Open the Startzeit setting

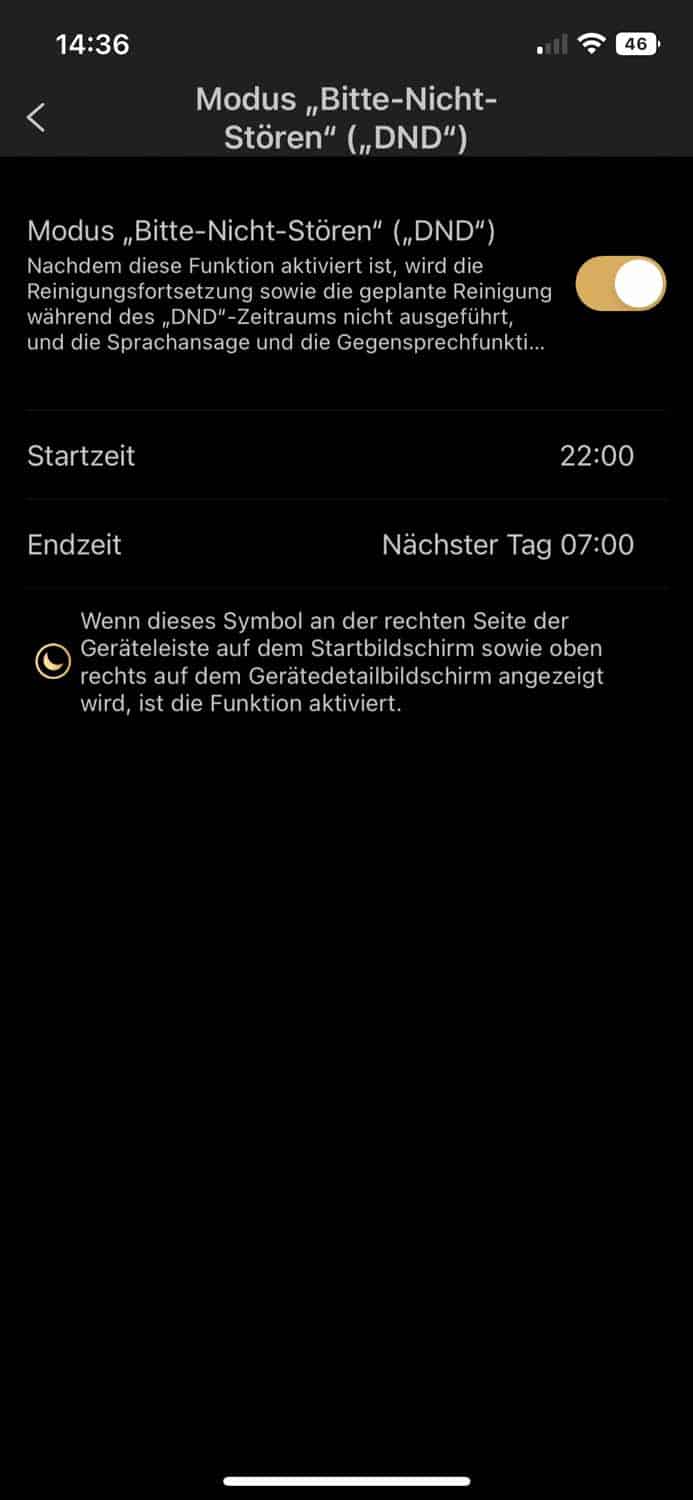[x=346, y=456]
